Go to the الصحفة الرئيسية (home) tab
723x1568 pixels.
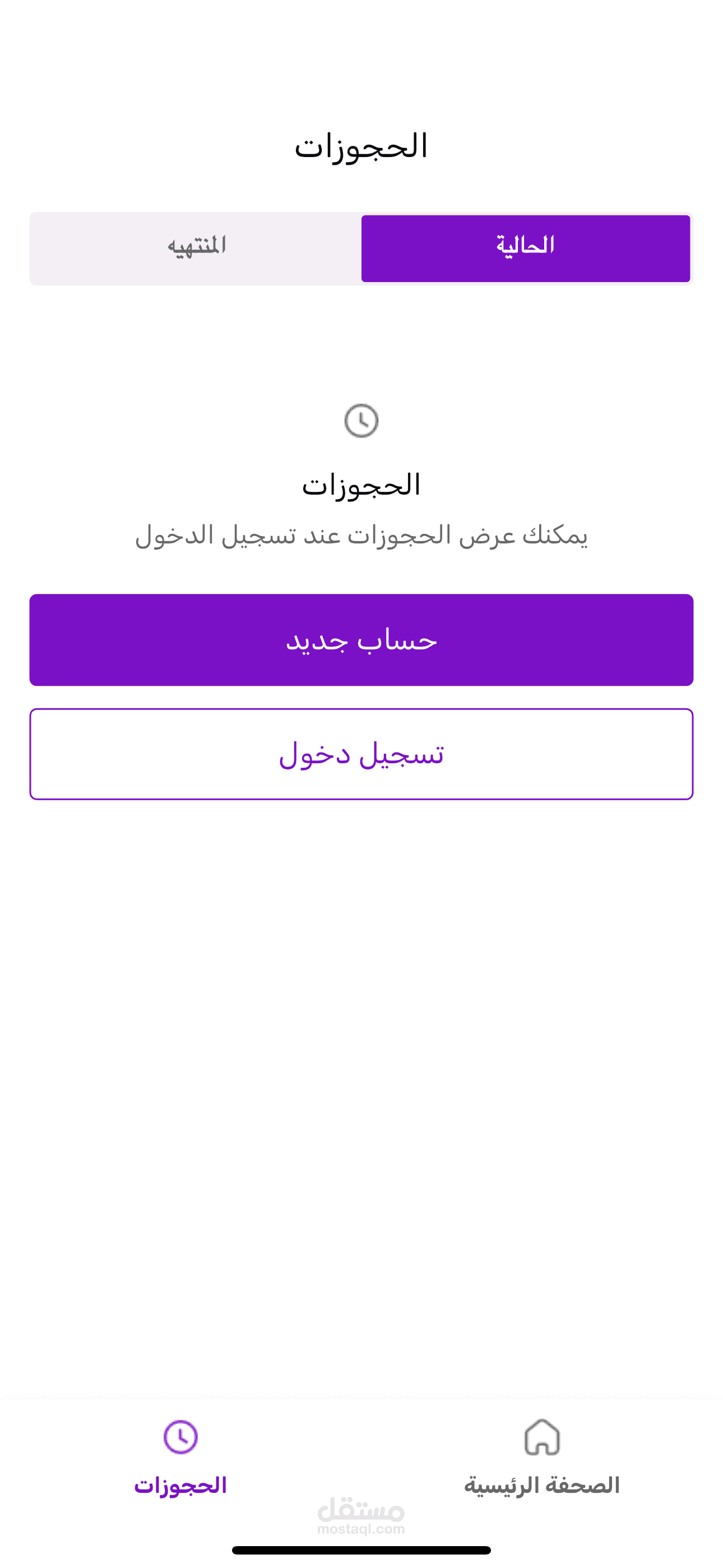click(541, 1457)
